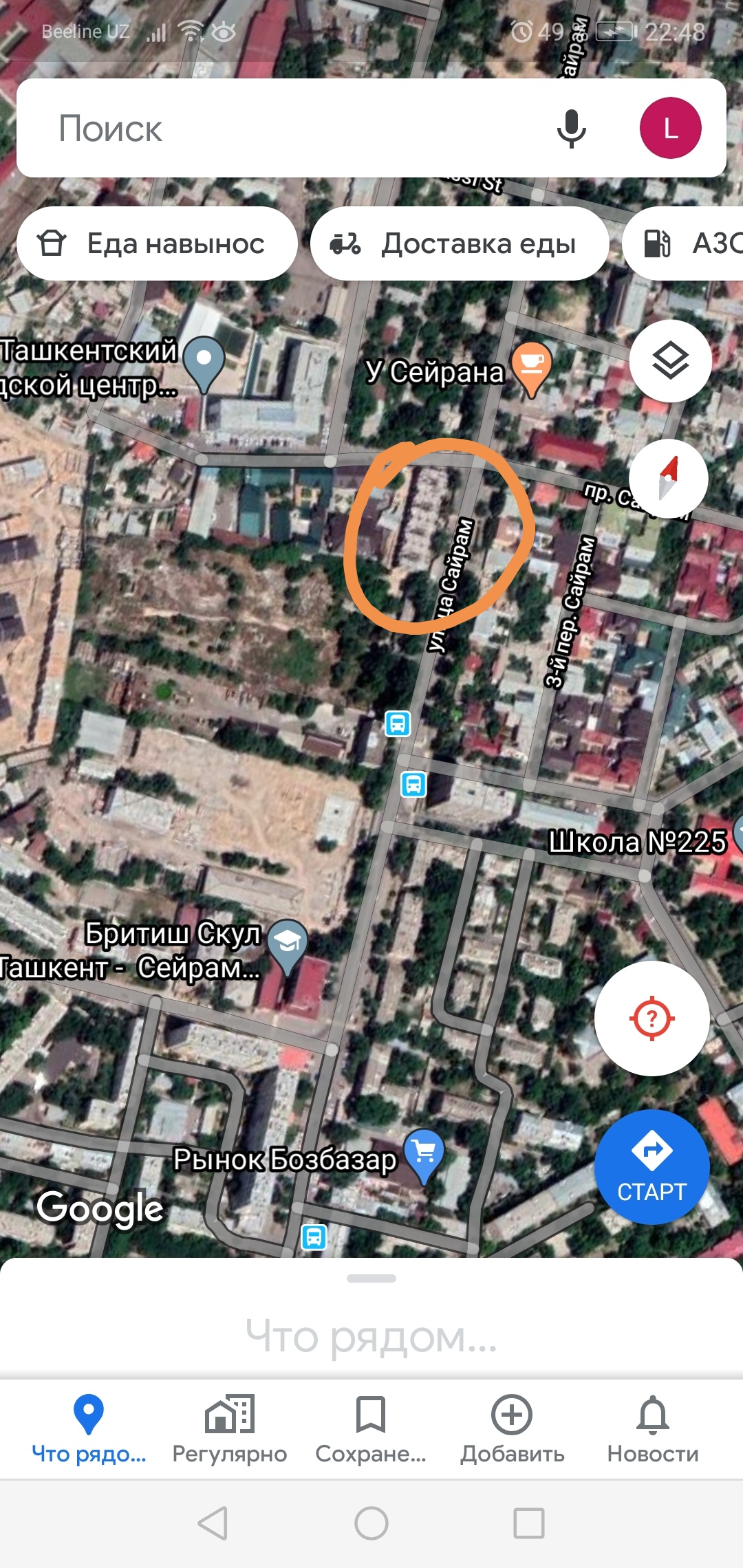Switch to the Добавить tab
The image size is (743, 1568).
[x=512, y=1428]
